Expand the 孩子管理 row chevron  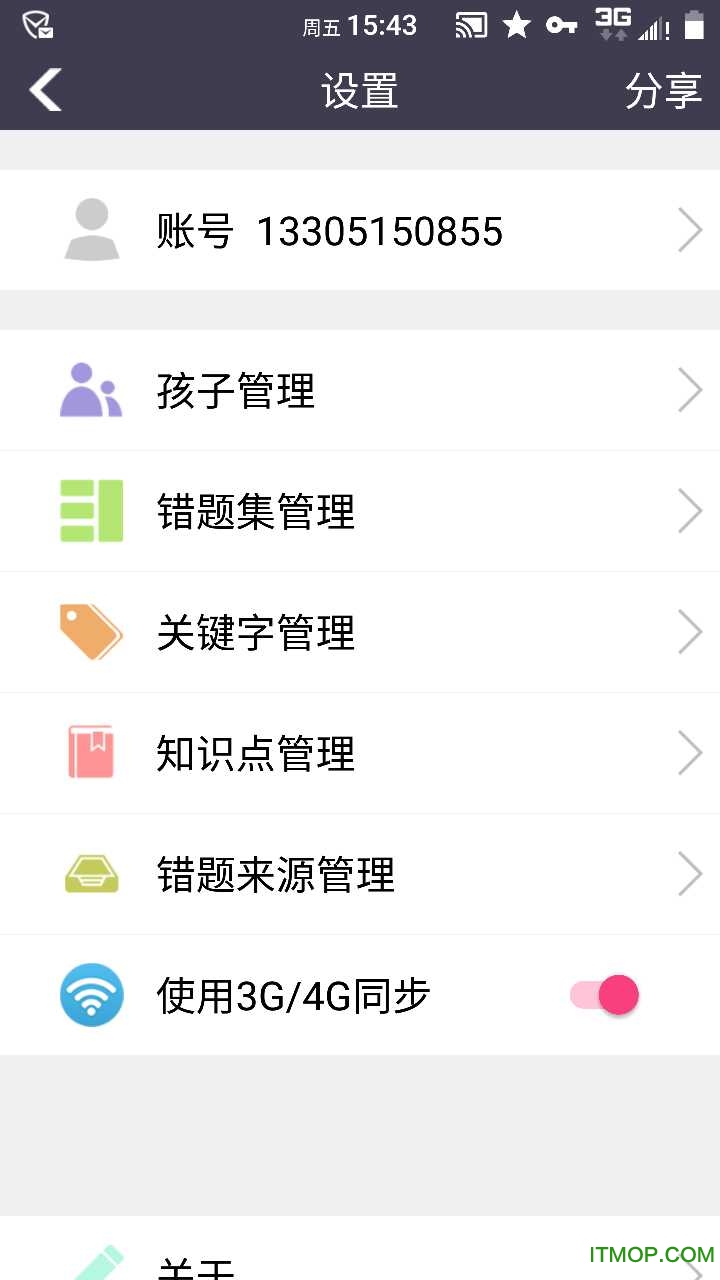(690, 390)
